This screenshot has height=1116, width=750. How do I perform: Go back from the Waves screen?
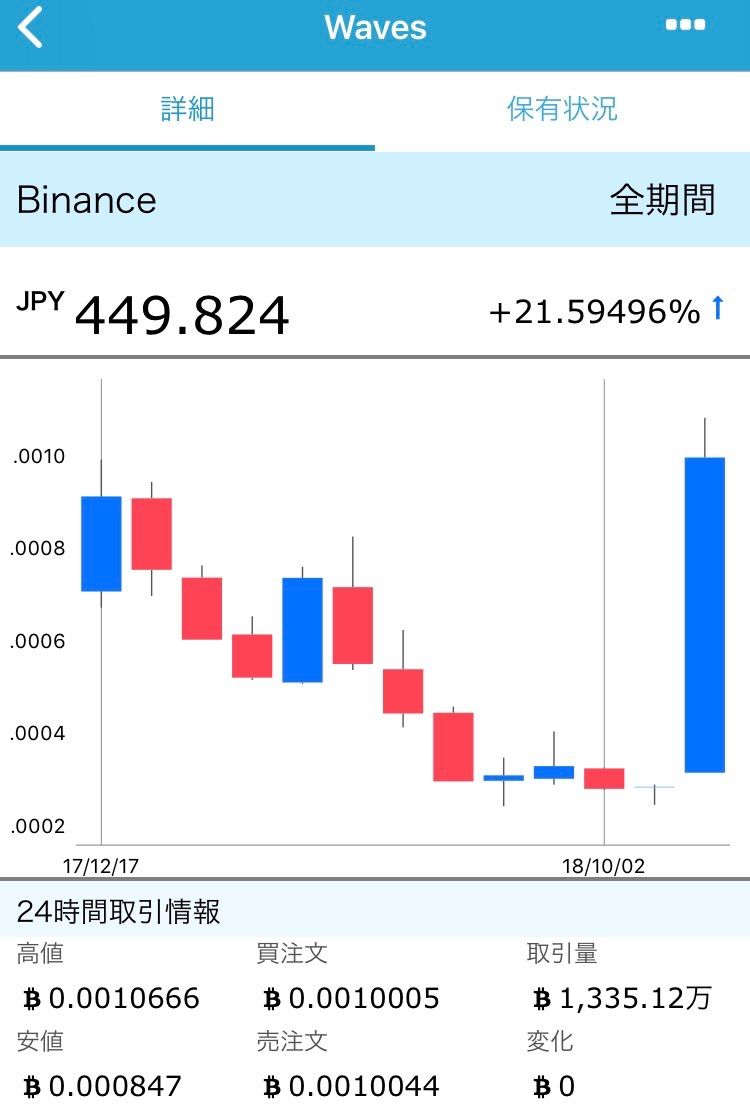pos(31,28)
